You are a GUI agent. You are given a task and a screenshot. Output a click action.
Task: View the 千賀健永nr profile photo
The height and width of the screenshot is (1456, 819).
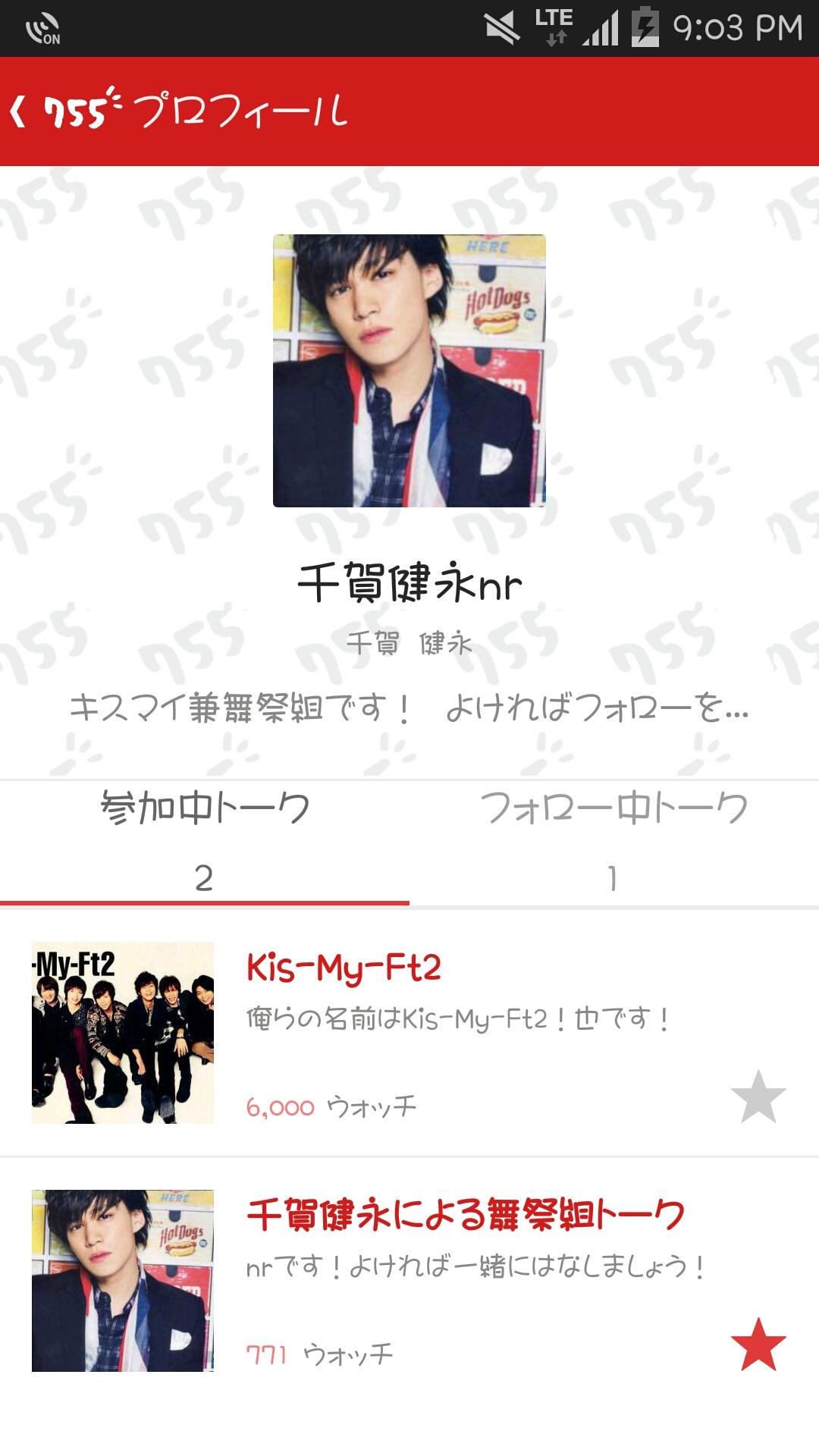409,371
